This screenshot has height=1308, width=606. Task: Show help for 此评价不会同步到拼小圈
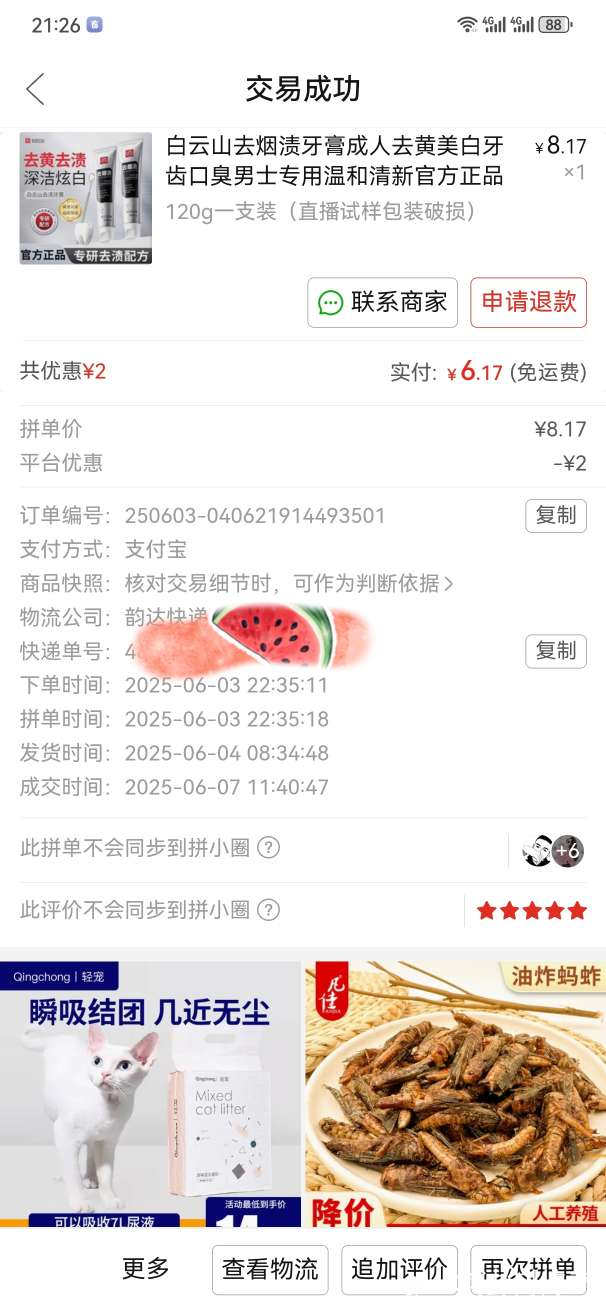click(x=268, y=910)
